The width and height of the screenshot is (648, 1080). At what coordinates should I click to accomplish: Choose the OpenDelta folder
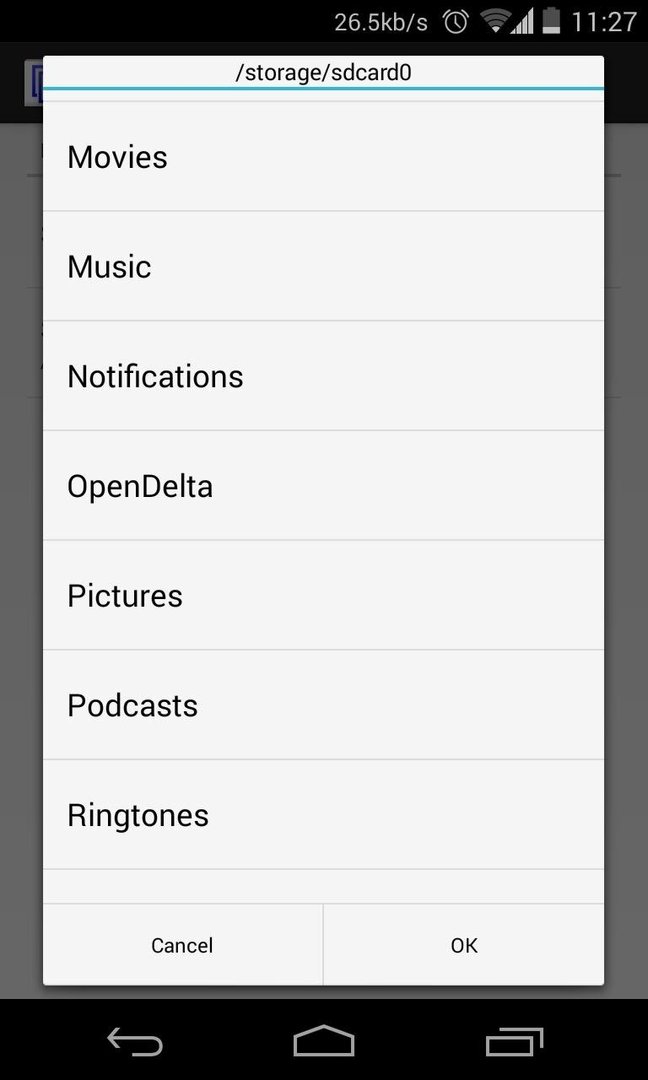(x=323, y=486)
